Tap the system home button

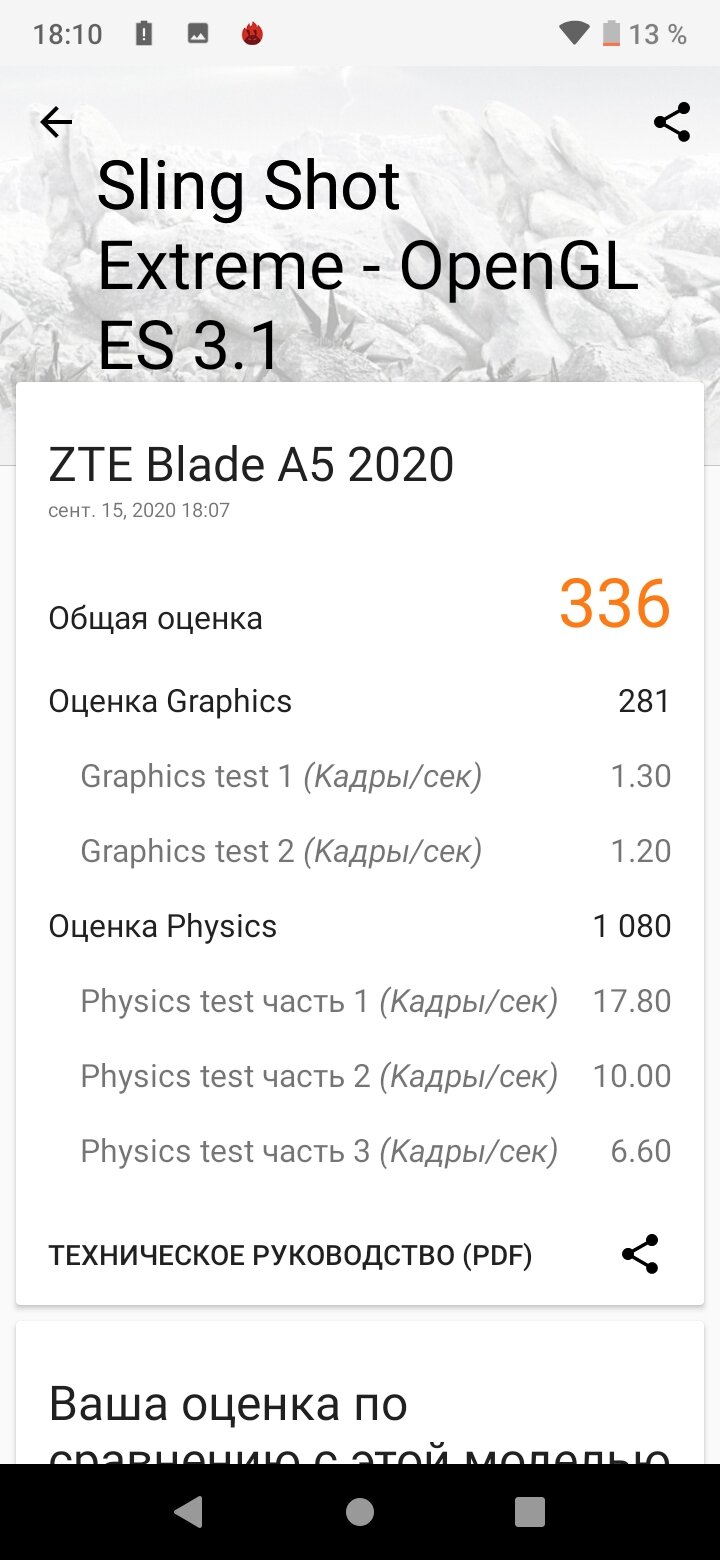point(360,1512)
